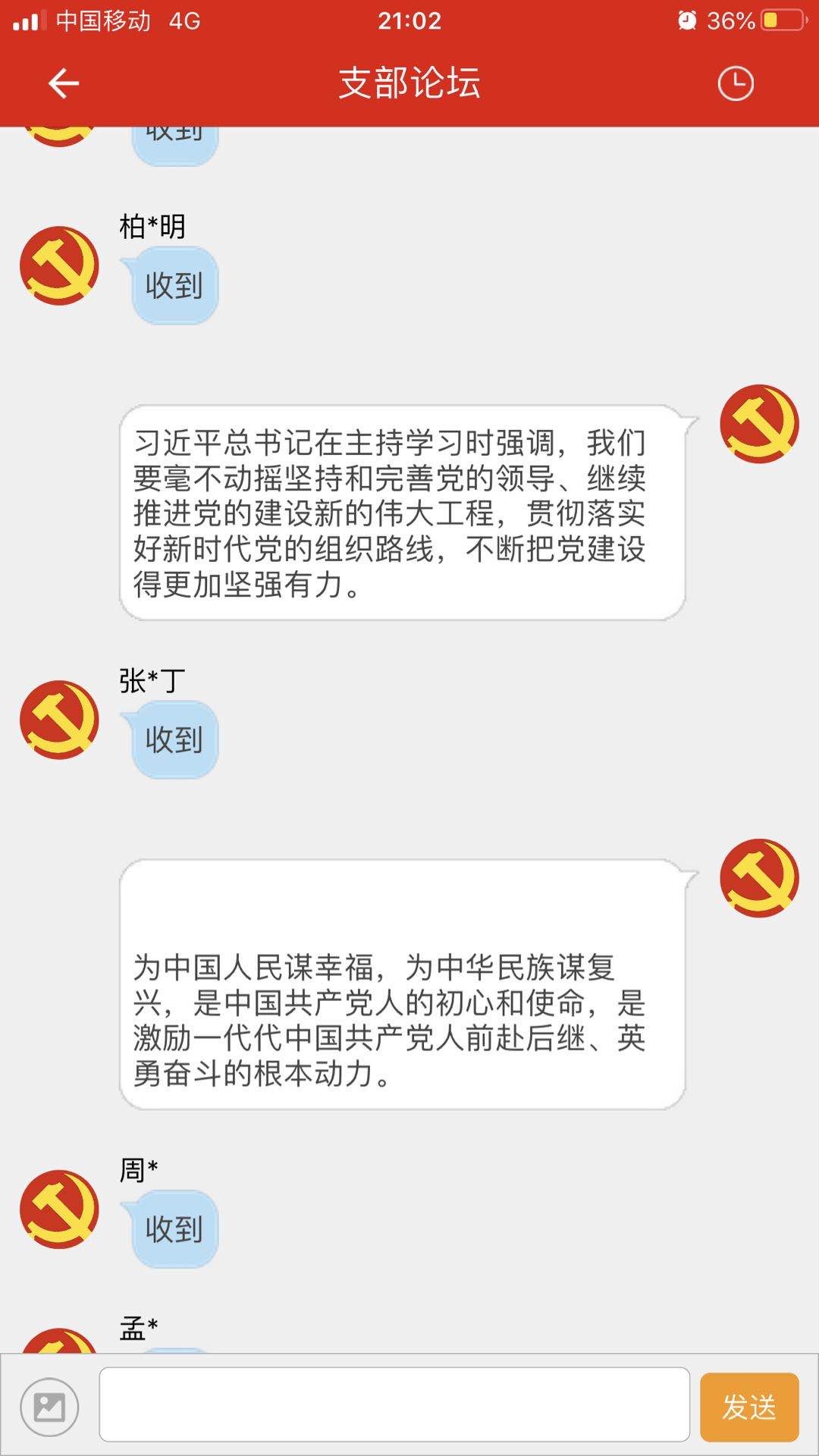Attach an image to the message
Screen dimensions: 819x1456
click(x=49, y=1407)
